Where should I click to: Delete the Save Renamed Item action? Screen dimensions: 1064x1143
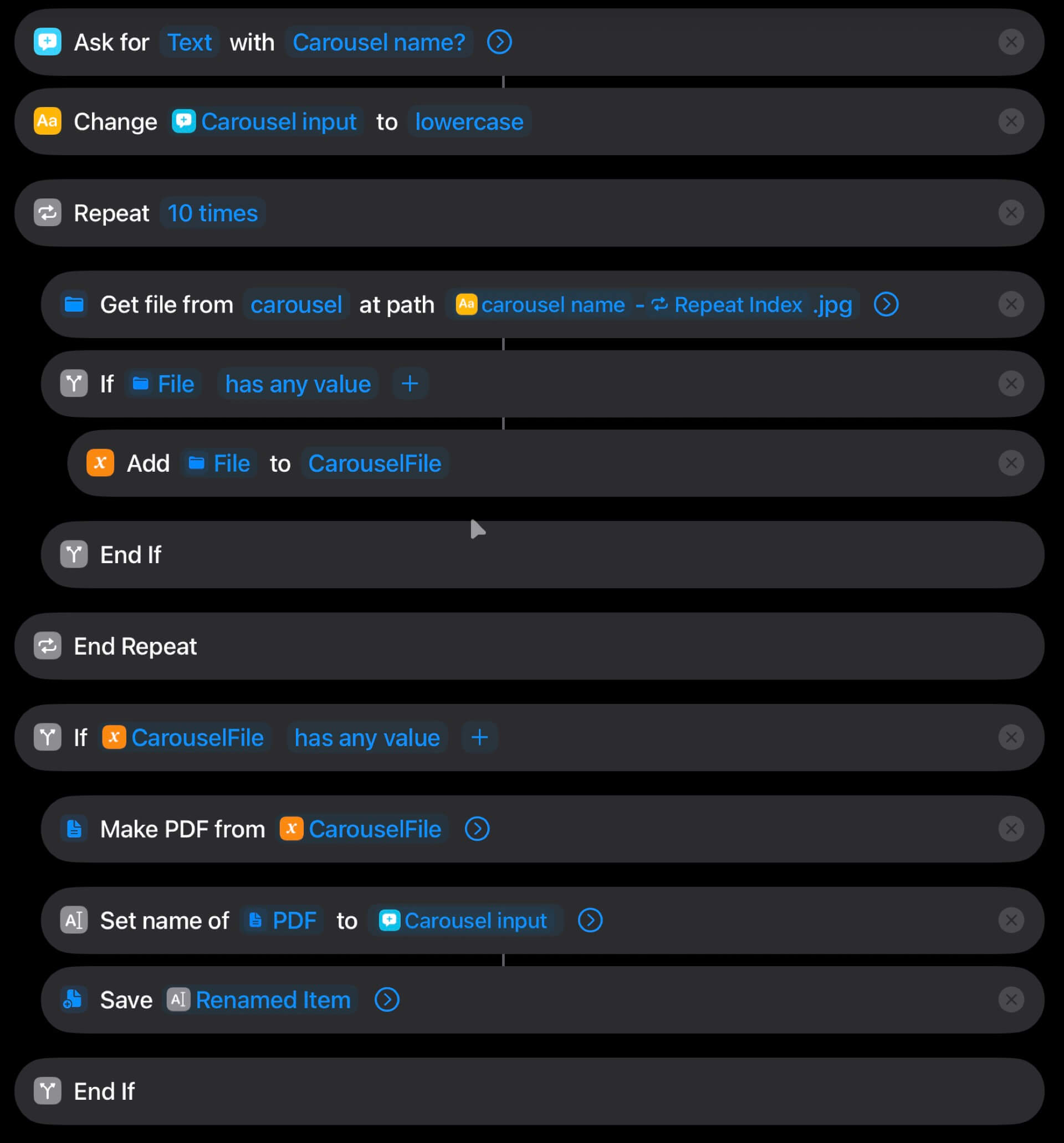pyautogui.click(x=1011, y=1000)
